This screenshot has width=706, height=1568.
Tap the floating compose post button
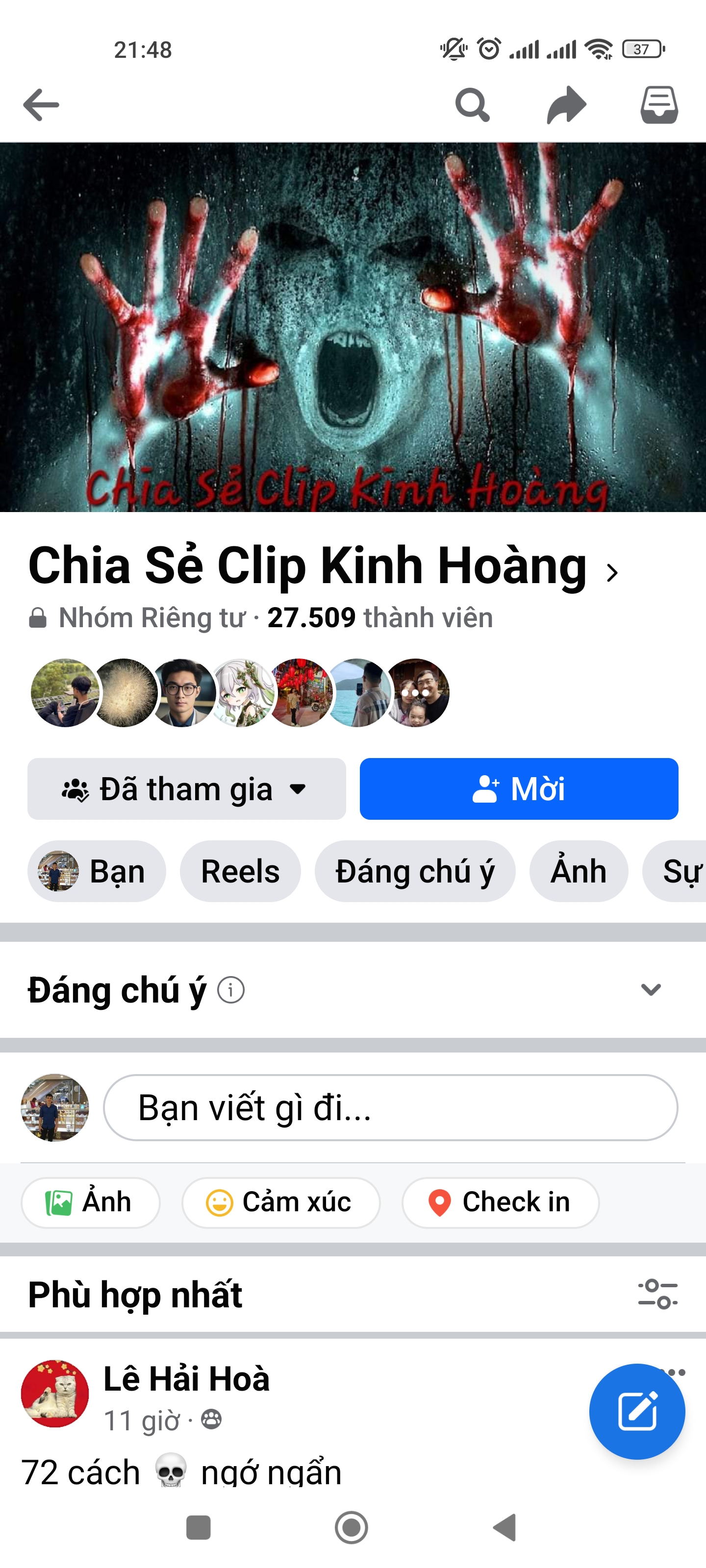636,1411
